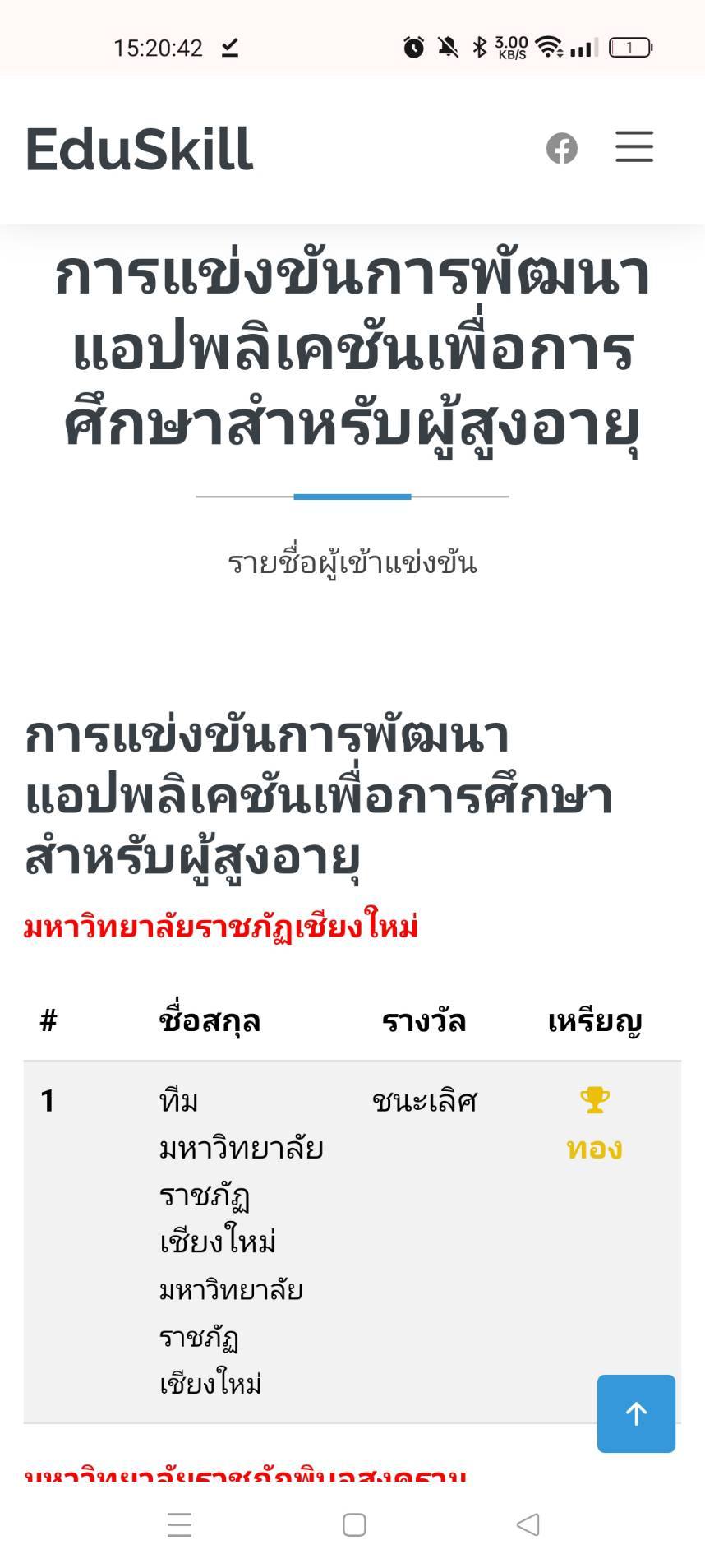Go back with the system back button
Viewport: 705px width, 1568px height.
pos(528,1524)
